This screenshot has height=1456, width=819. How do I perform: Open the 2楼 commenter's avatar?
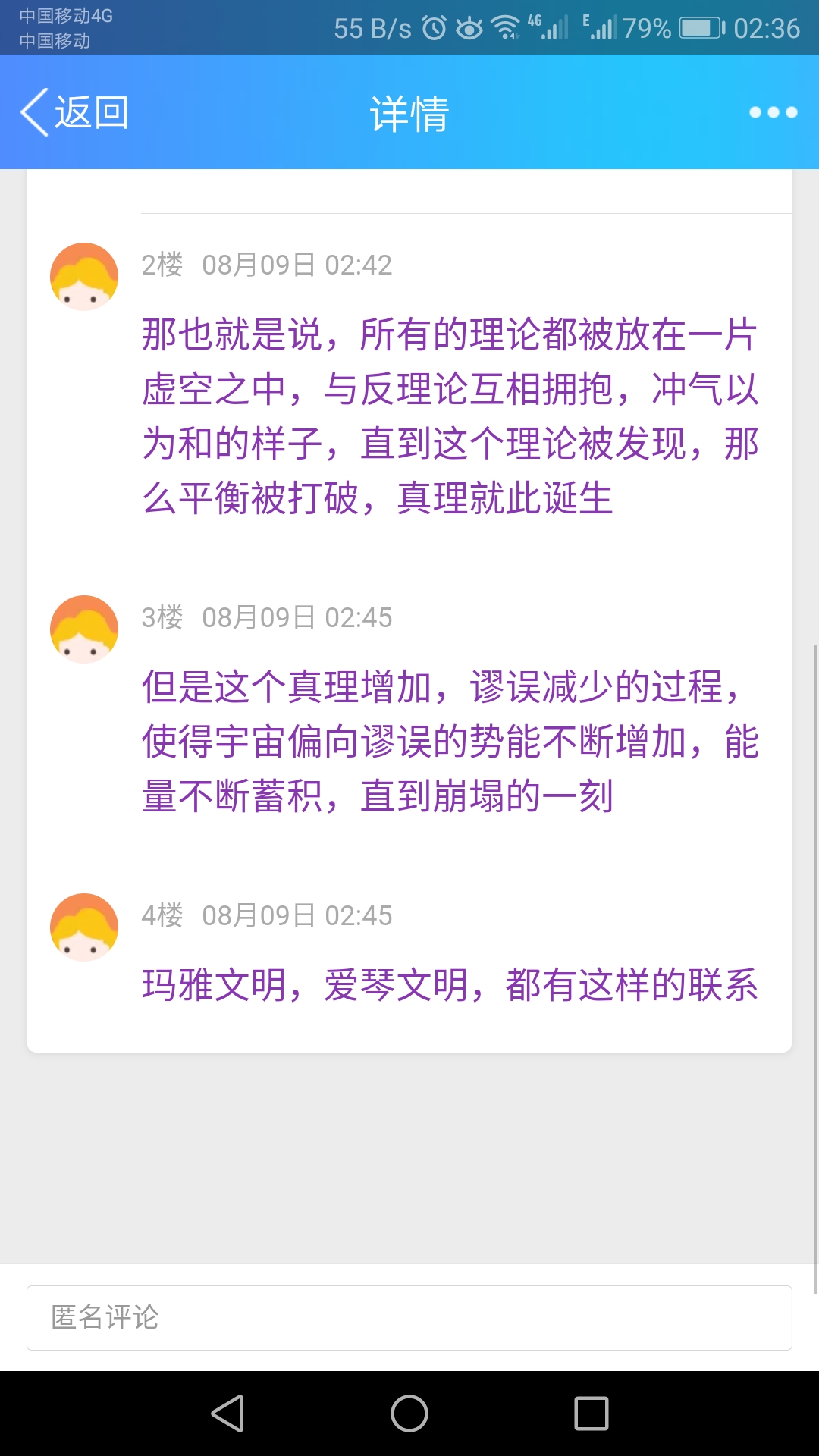tap(84, 277)
